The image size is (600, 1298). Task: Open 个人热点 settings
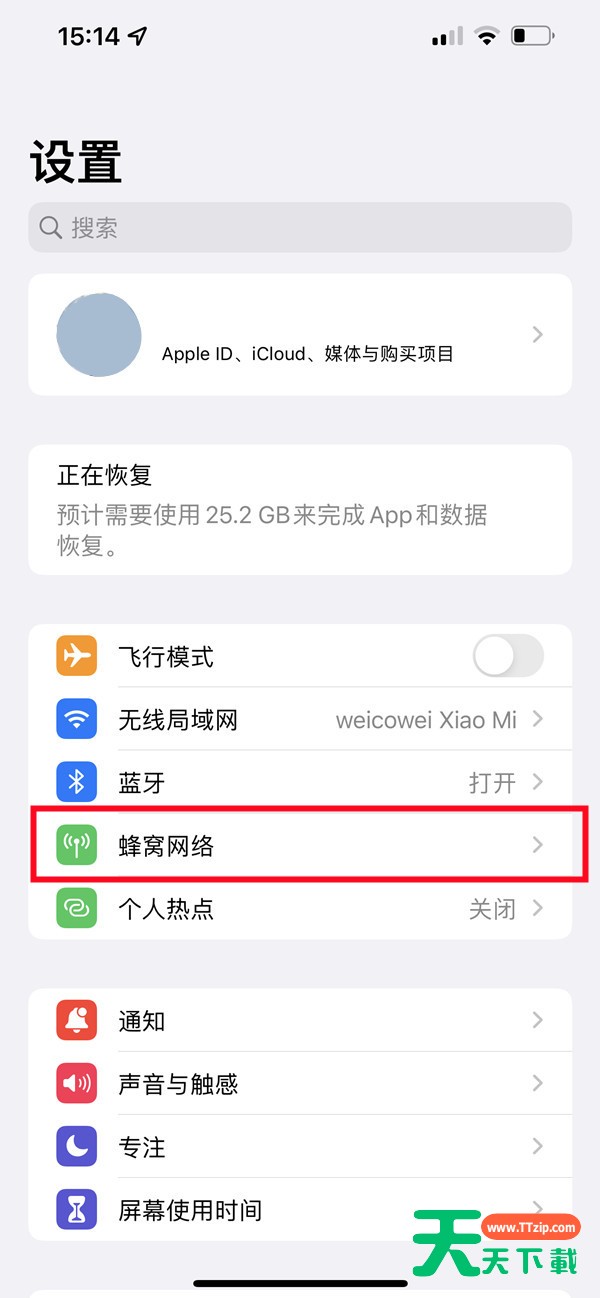tap(300, 908)
